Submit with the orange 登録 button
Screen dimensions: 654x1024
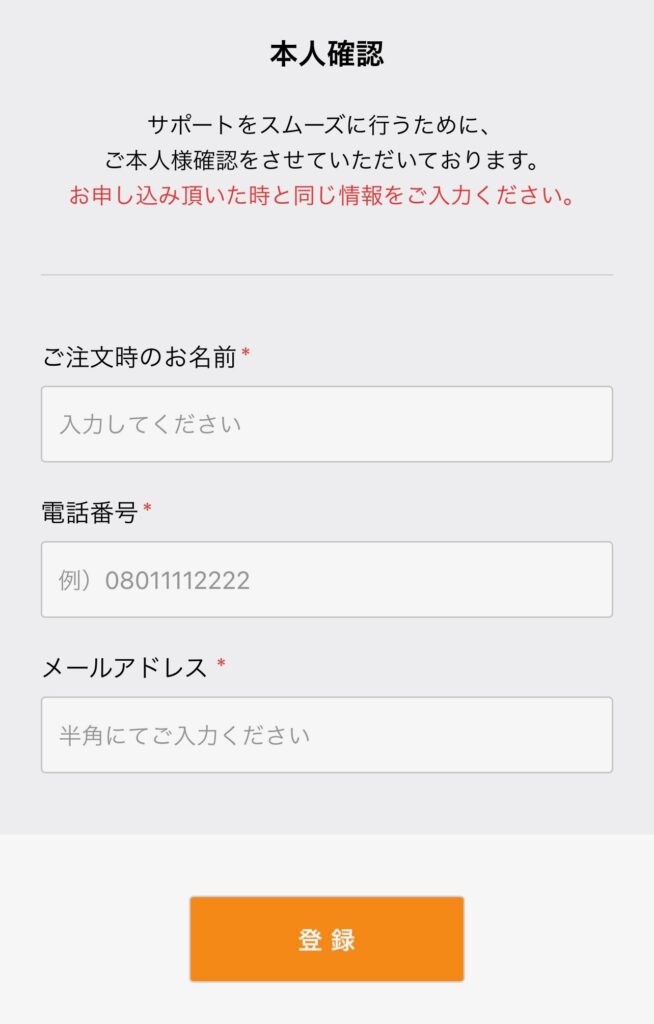(327, 939)
